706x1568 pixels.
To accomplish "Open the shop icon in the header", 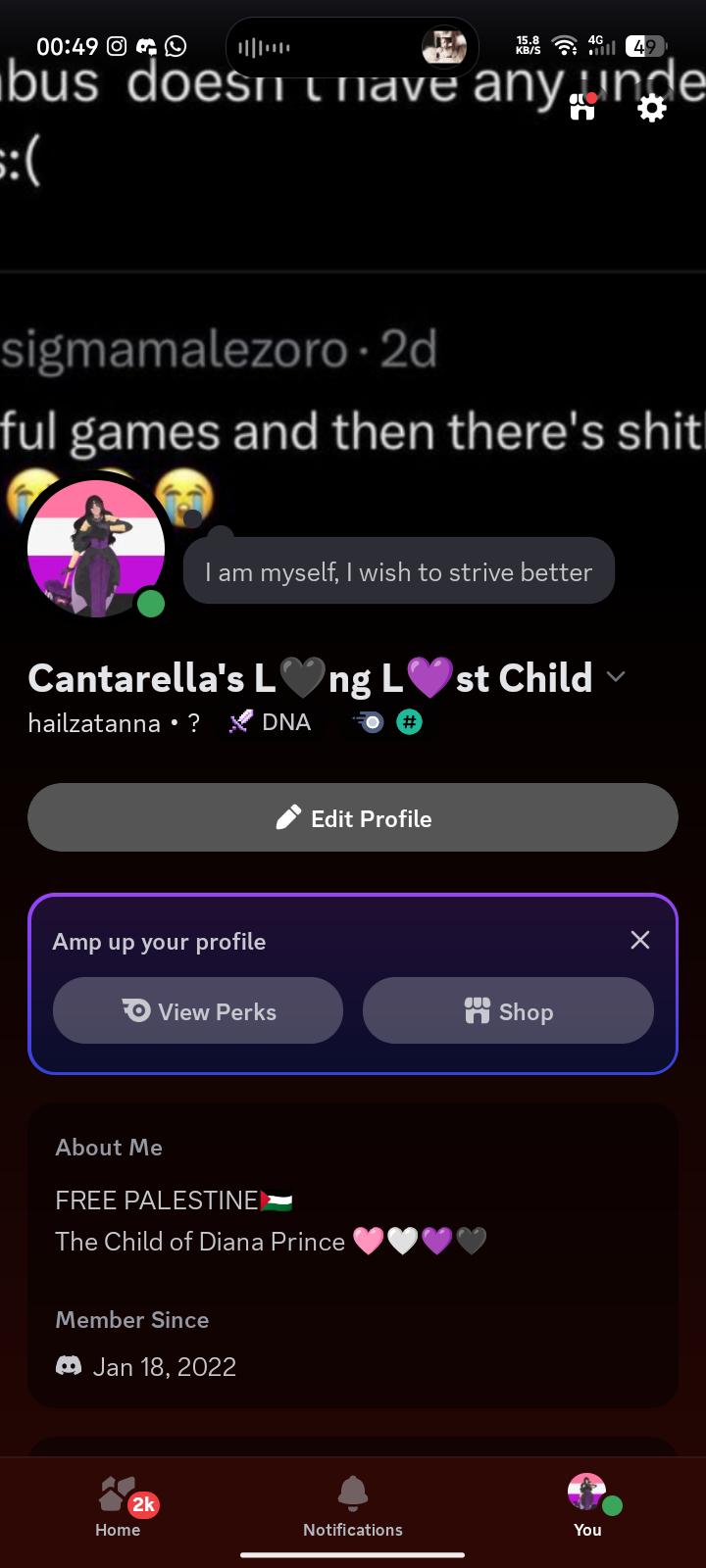I will (583, 107).
